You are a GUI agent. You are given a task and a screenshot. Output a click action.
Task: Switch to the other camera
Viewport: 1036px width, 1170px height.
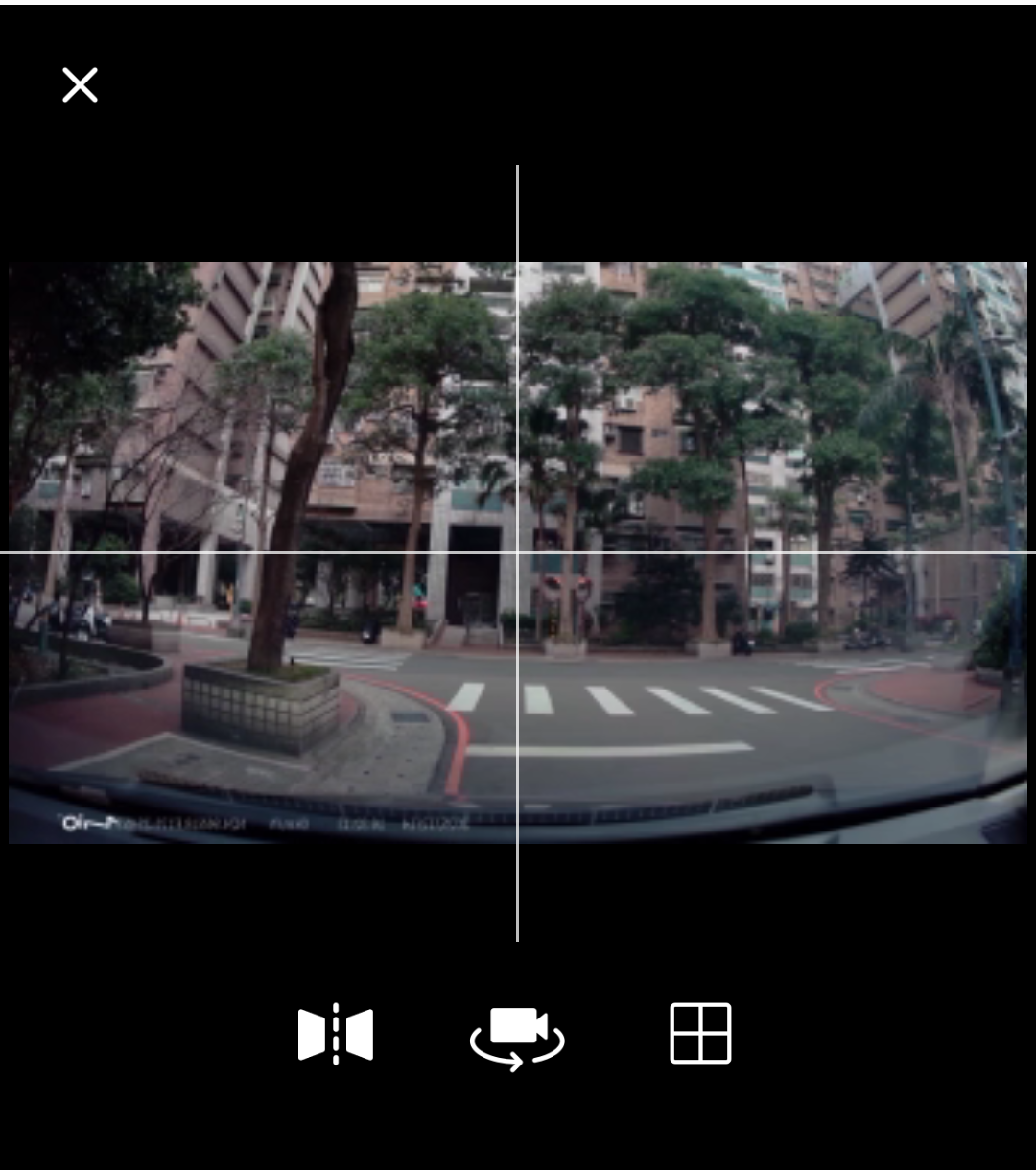click(x=517, y=1036)
